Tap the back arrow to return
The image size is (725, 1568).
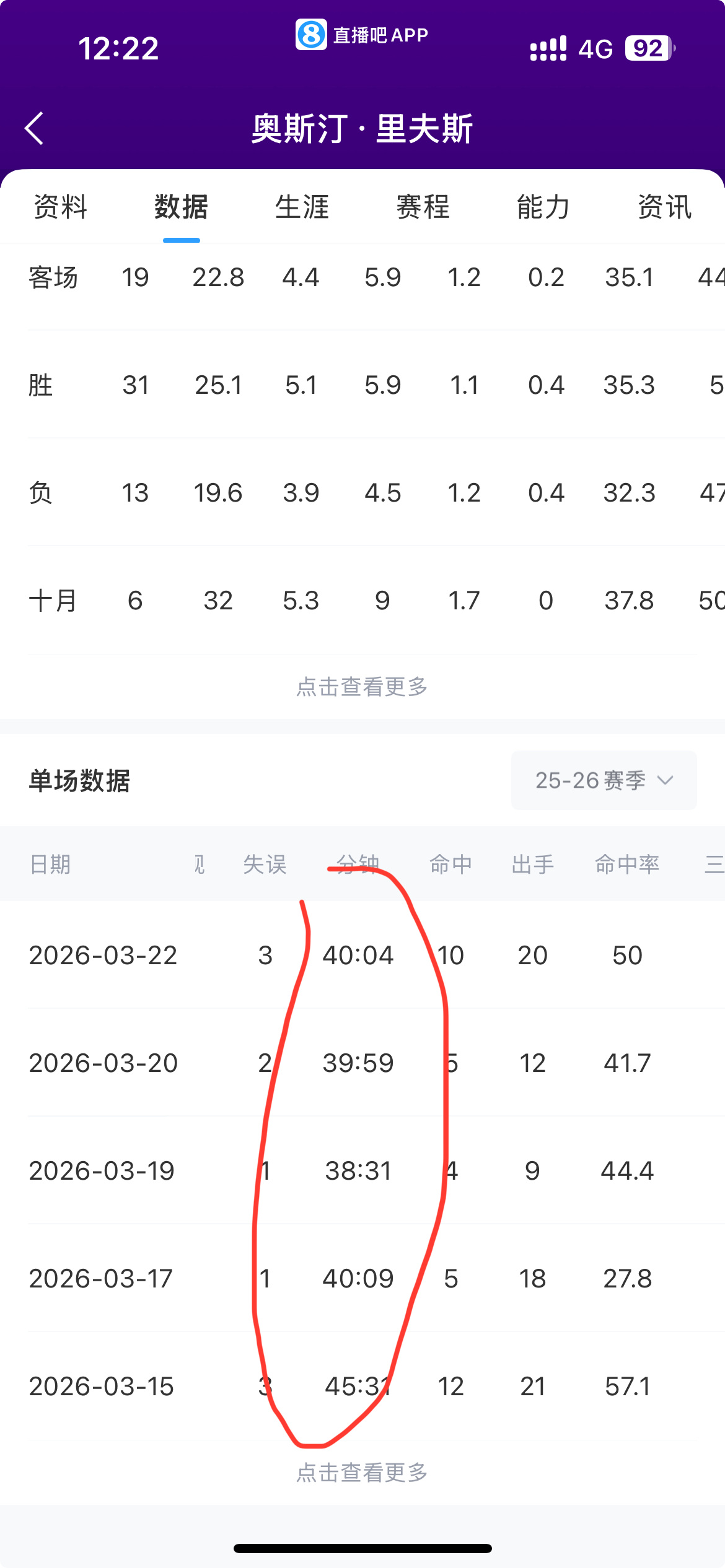tap(34, 128)
